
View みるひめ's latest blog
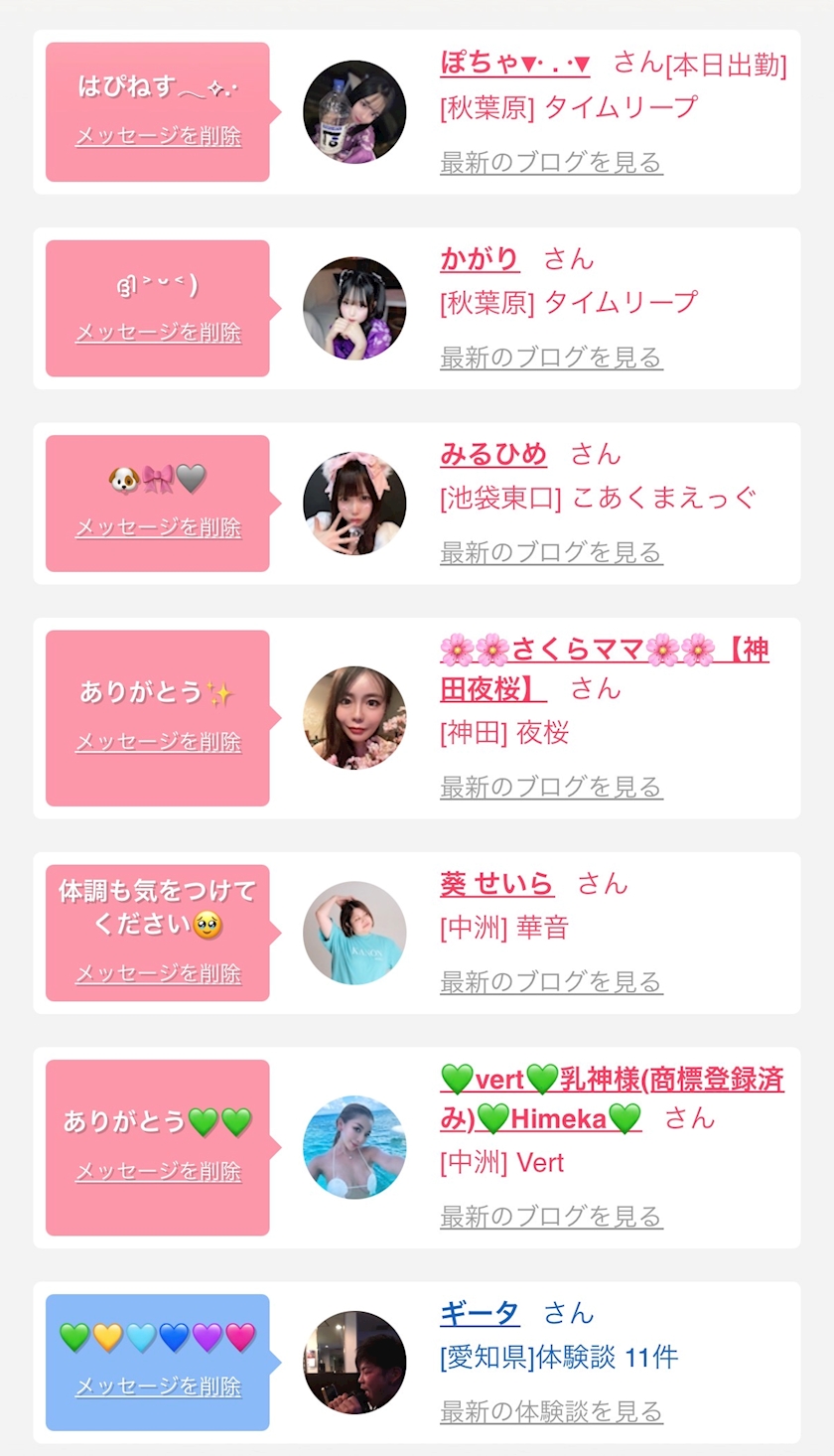coord(551,552)
